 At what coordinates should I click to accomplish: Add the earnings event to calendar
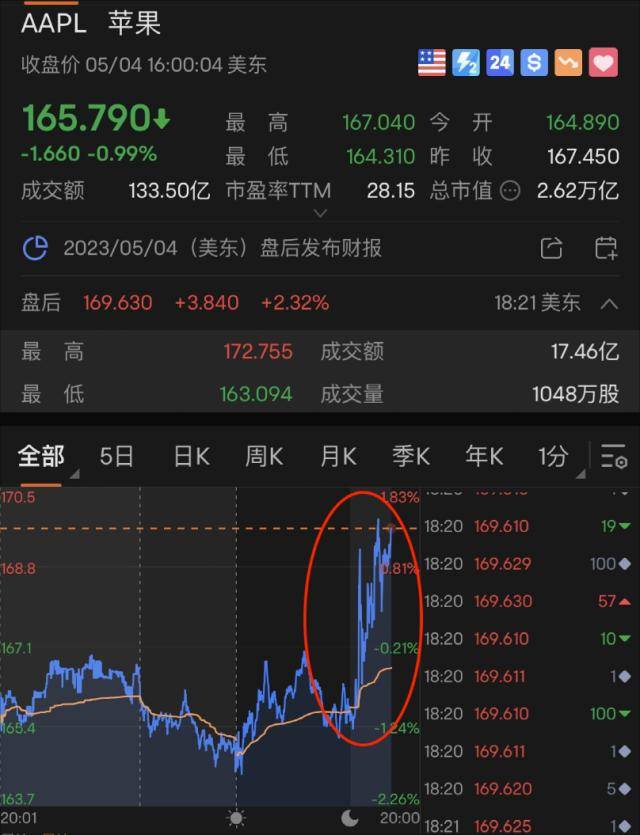click(606, 248)
